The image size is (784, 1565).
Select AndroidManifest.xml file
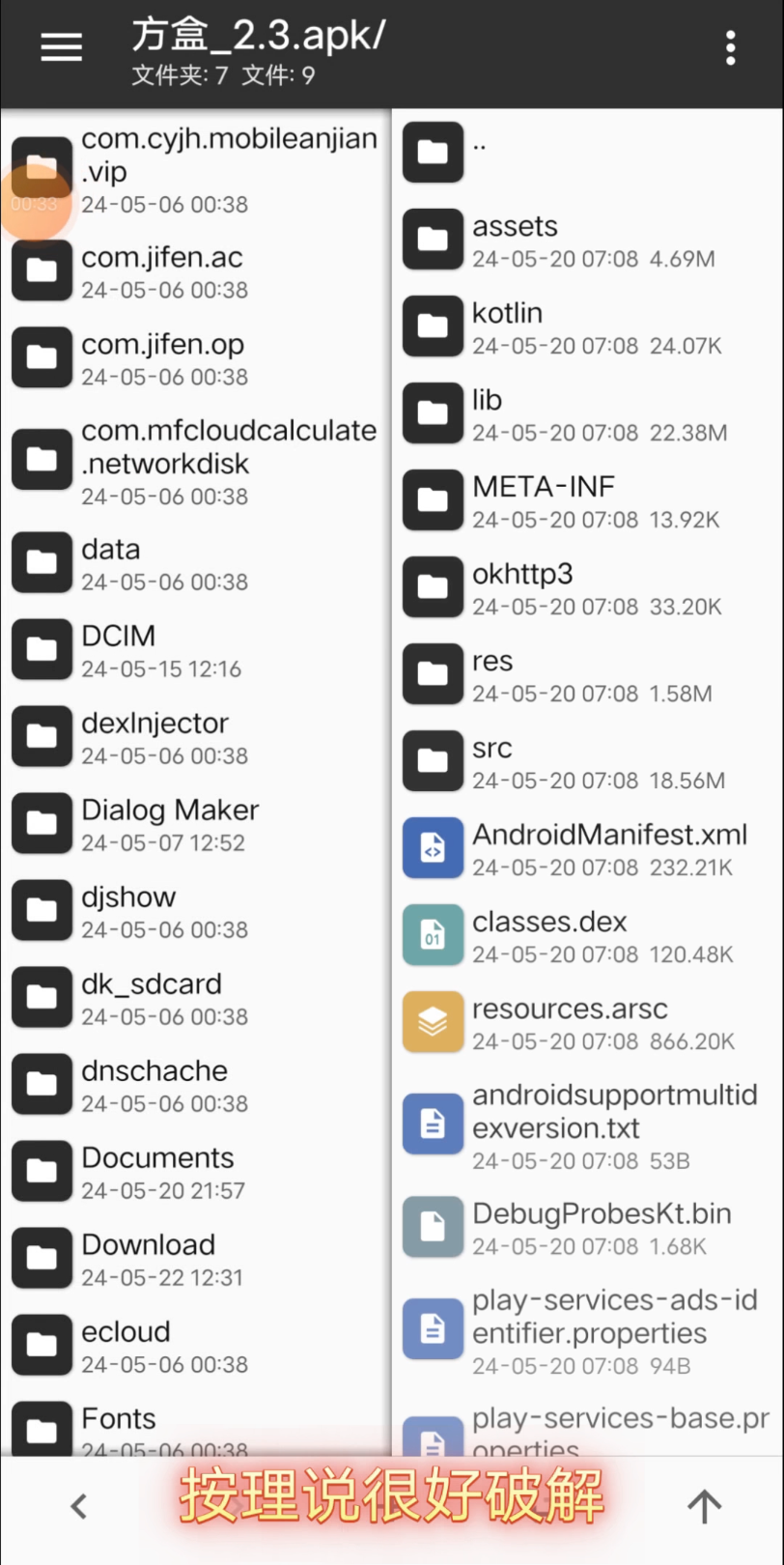click(x=587, y=848)
